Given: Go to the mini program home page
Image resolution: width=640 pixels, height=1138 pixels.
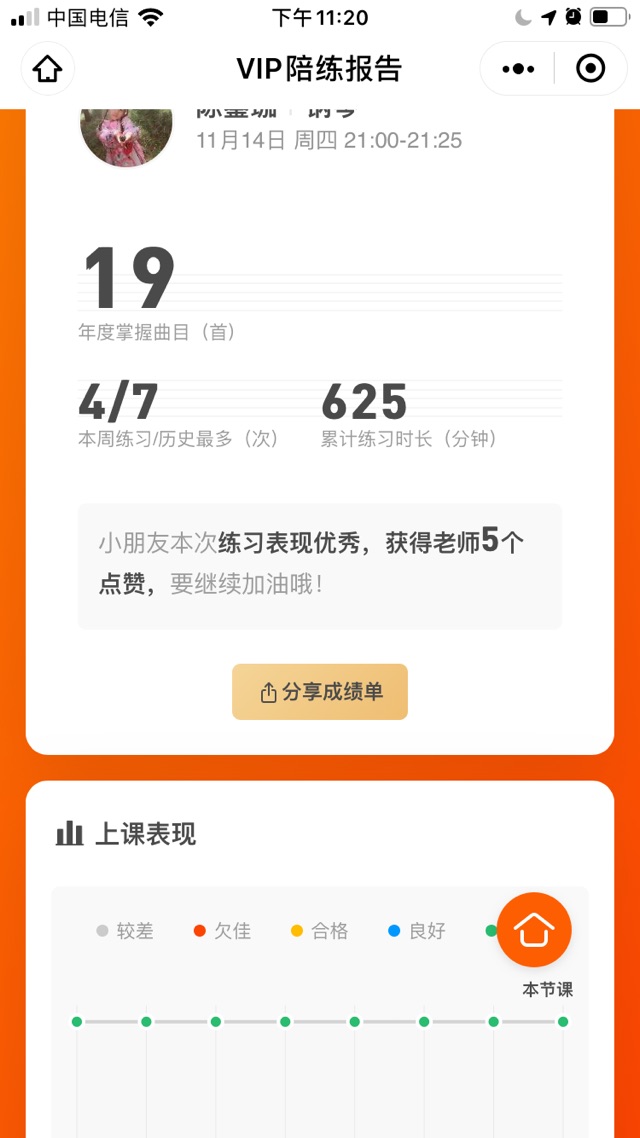Looking at the screenshot, I should pos(48,69).
